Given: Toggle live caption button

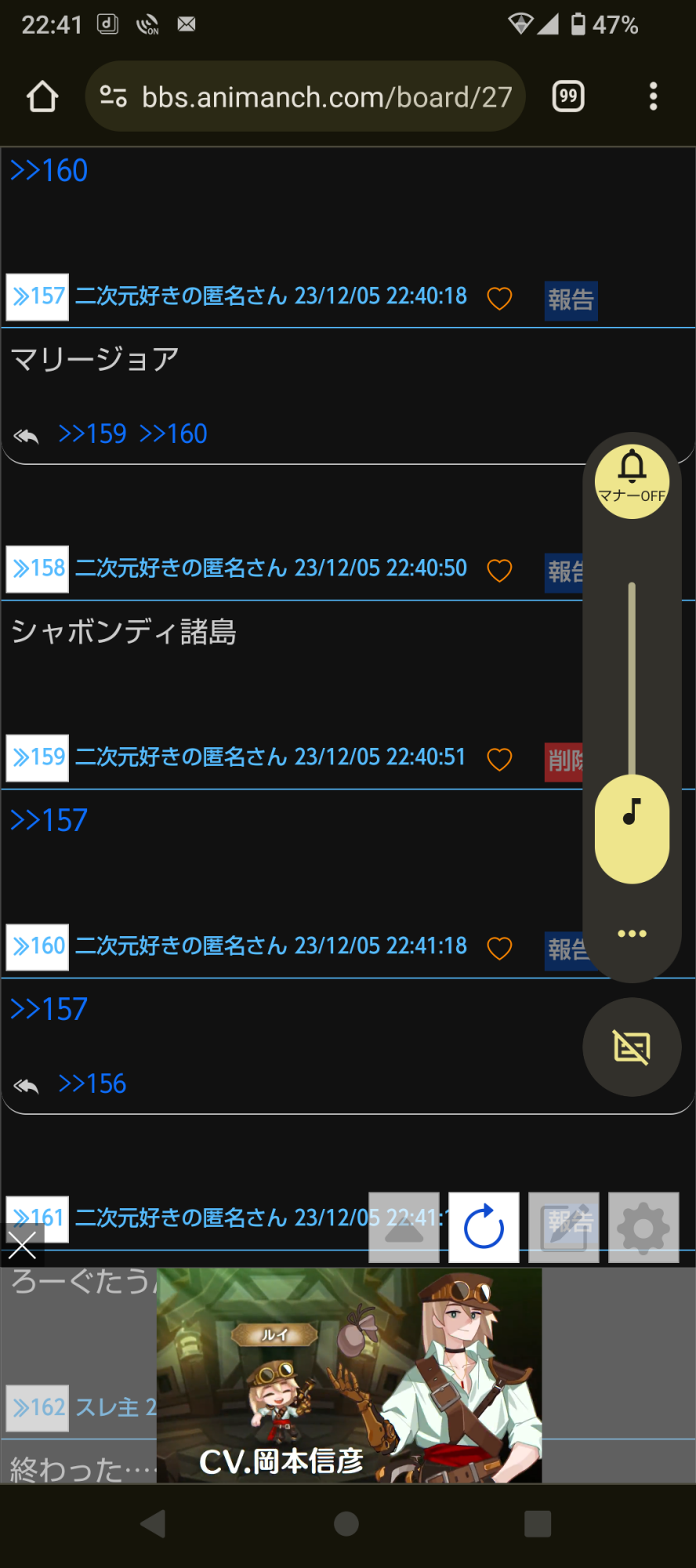Looking at the screenshot, I should [632, 1047].
